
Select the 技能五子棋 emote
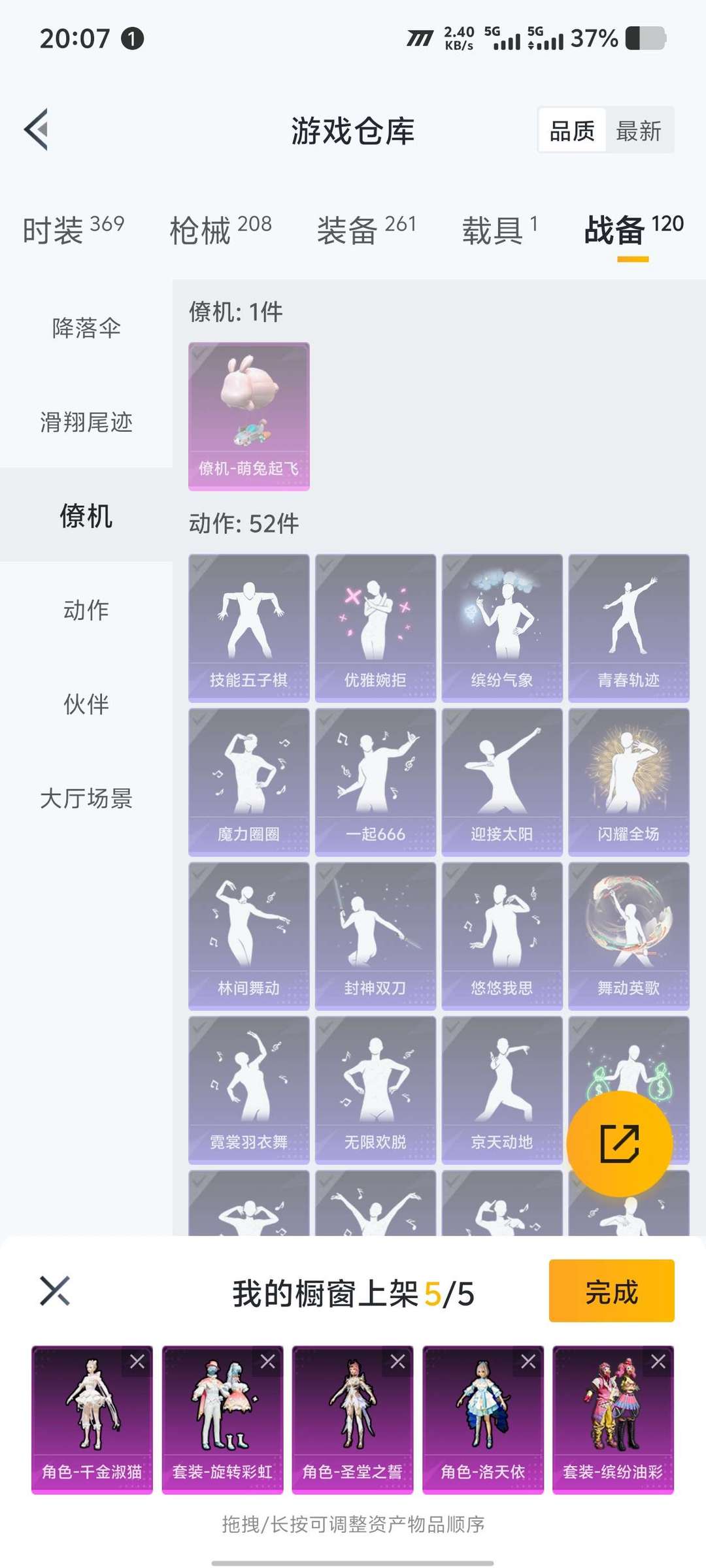248,621
